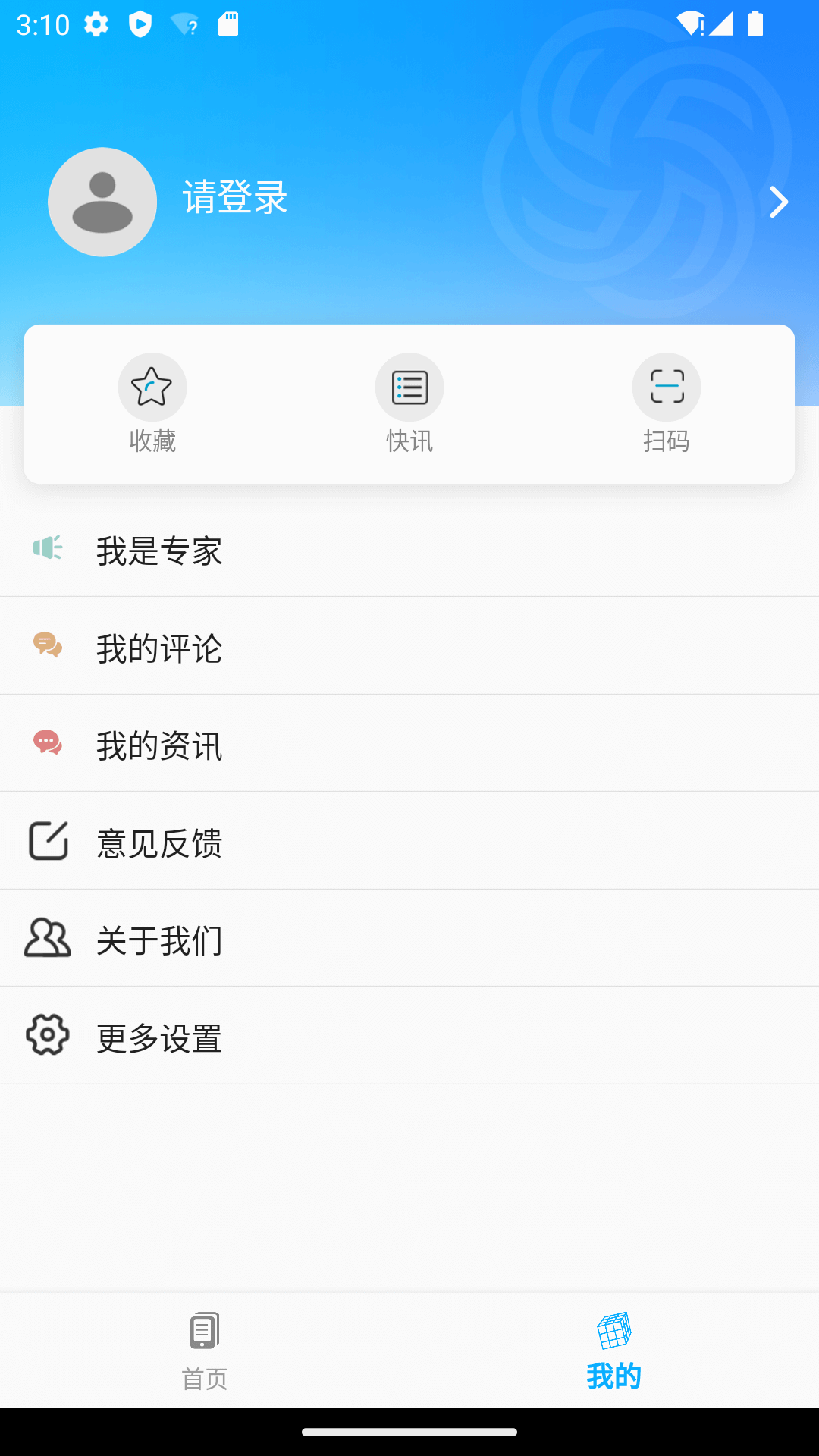The height and width of the screenshot is (1456, 819).
Task: Tap the pencil edit icon beside 意见反馈
Action: click(x=48, y=840)
